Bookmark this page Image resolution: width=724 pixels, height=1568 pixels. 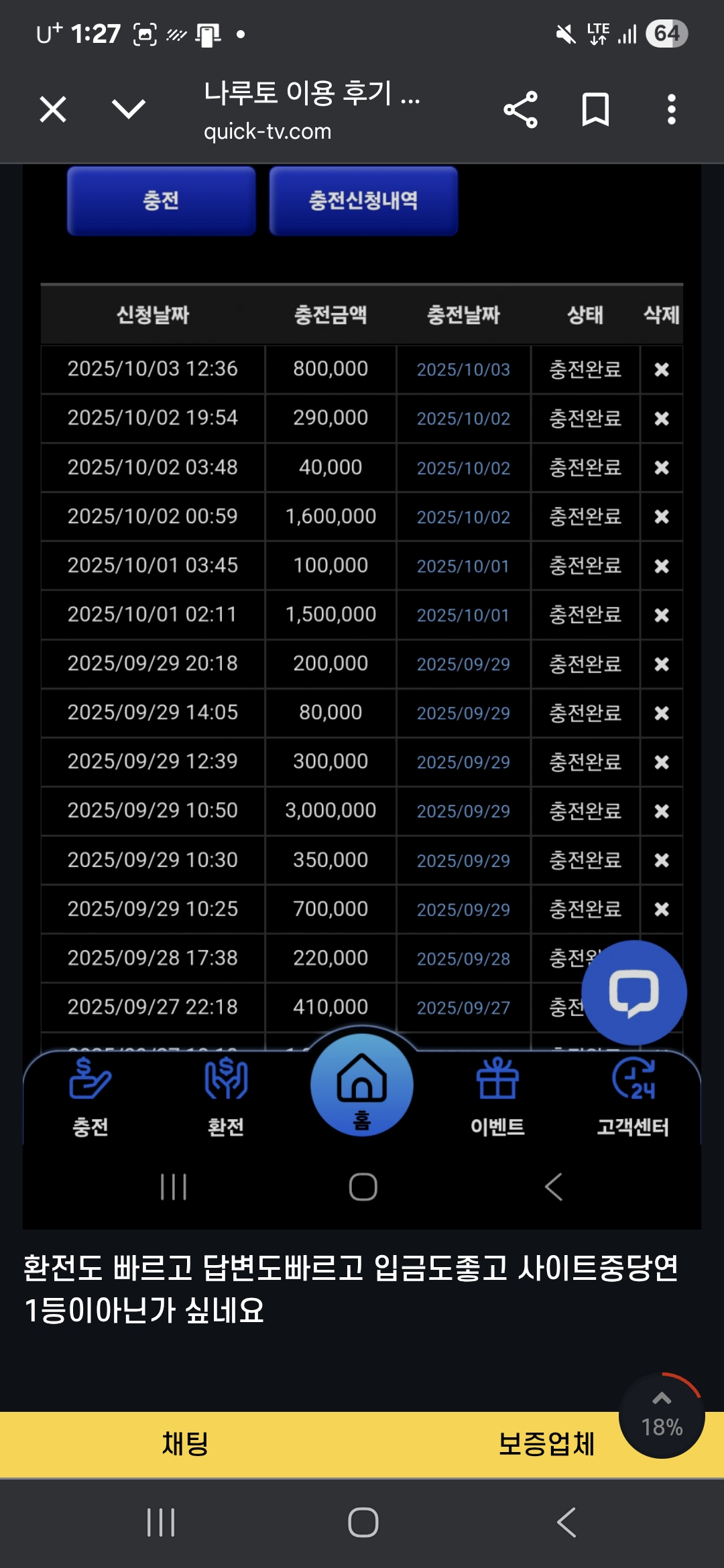(595, 109)
